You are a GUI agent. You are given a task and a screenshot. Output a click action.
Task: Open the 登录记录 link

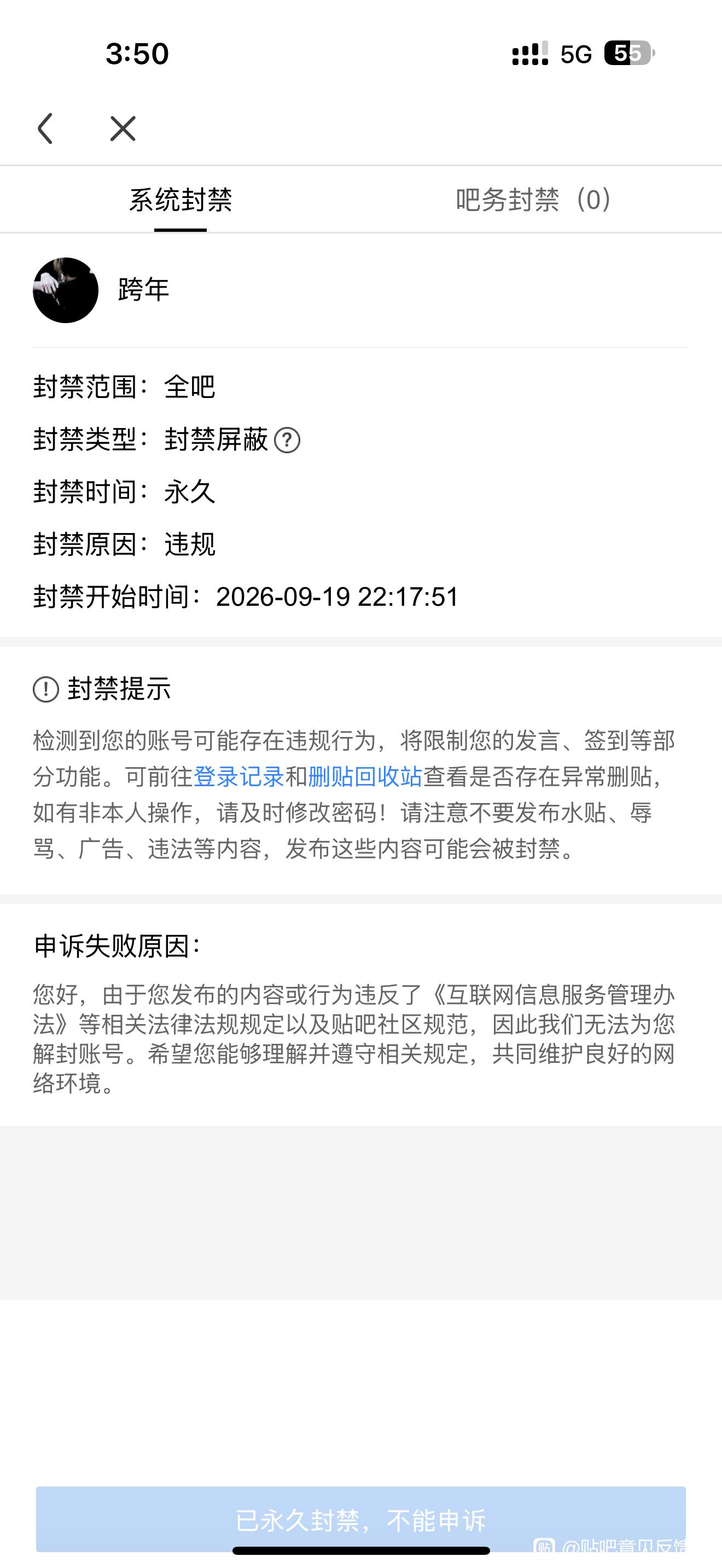[238, 777]
